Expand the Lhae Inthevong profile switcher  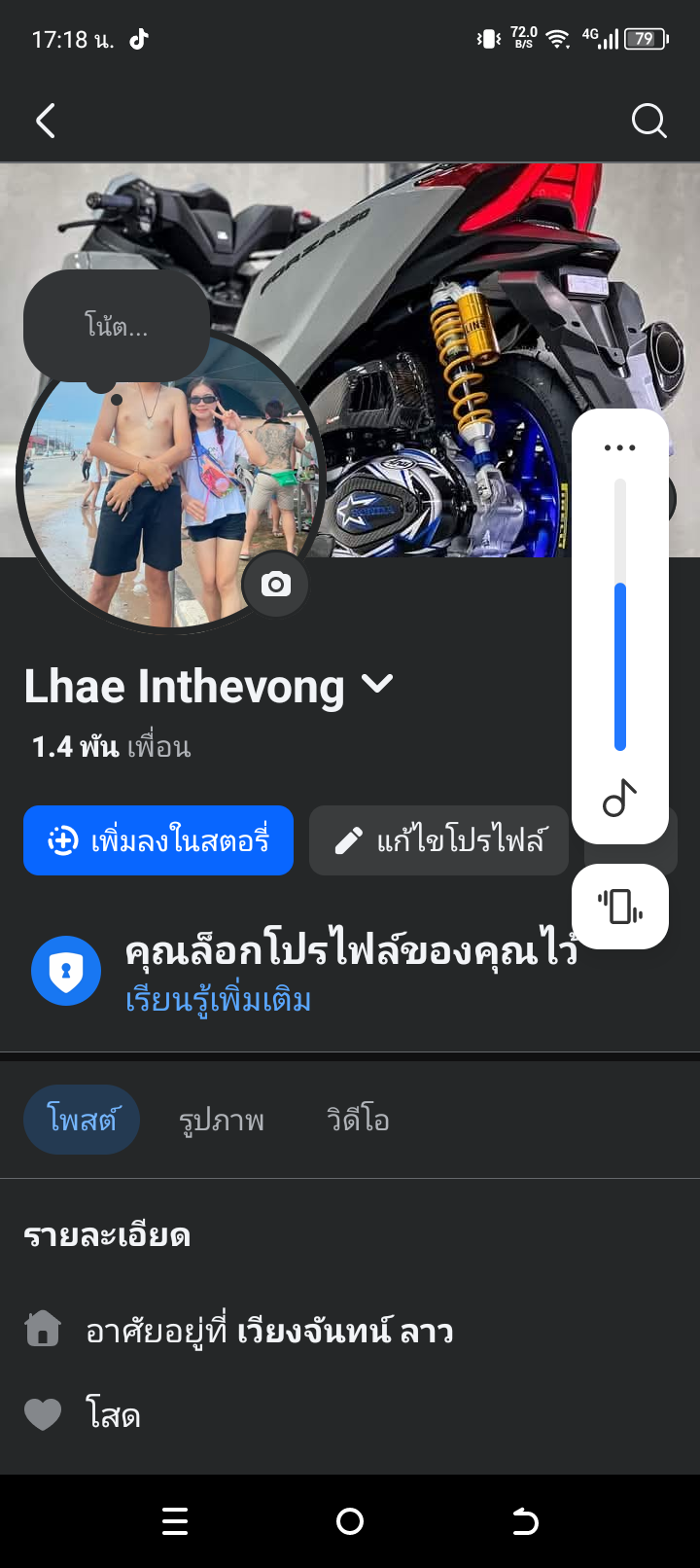pos(377,685)
